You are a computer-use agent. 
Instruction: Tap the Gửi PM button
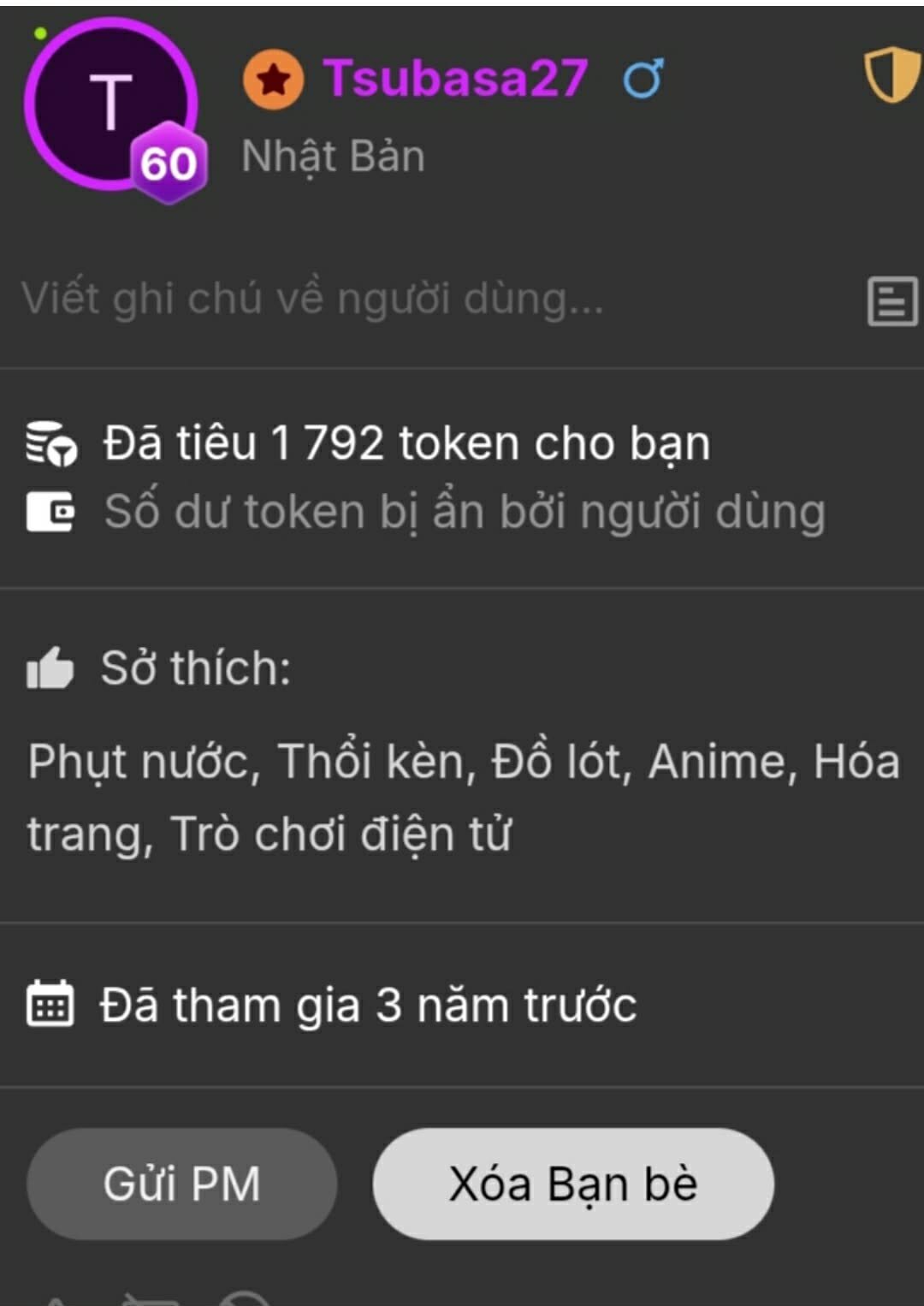click(181, 1184)
